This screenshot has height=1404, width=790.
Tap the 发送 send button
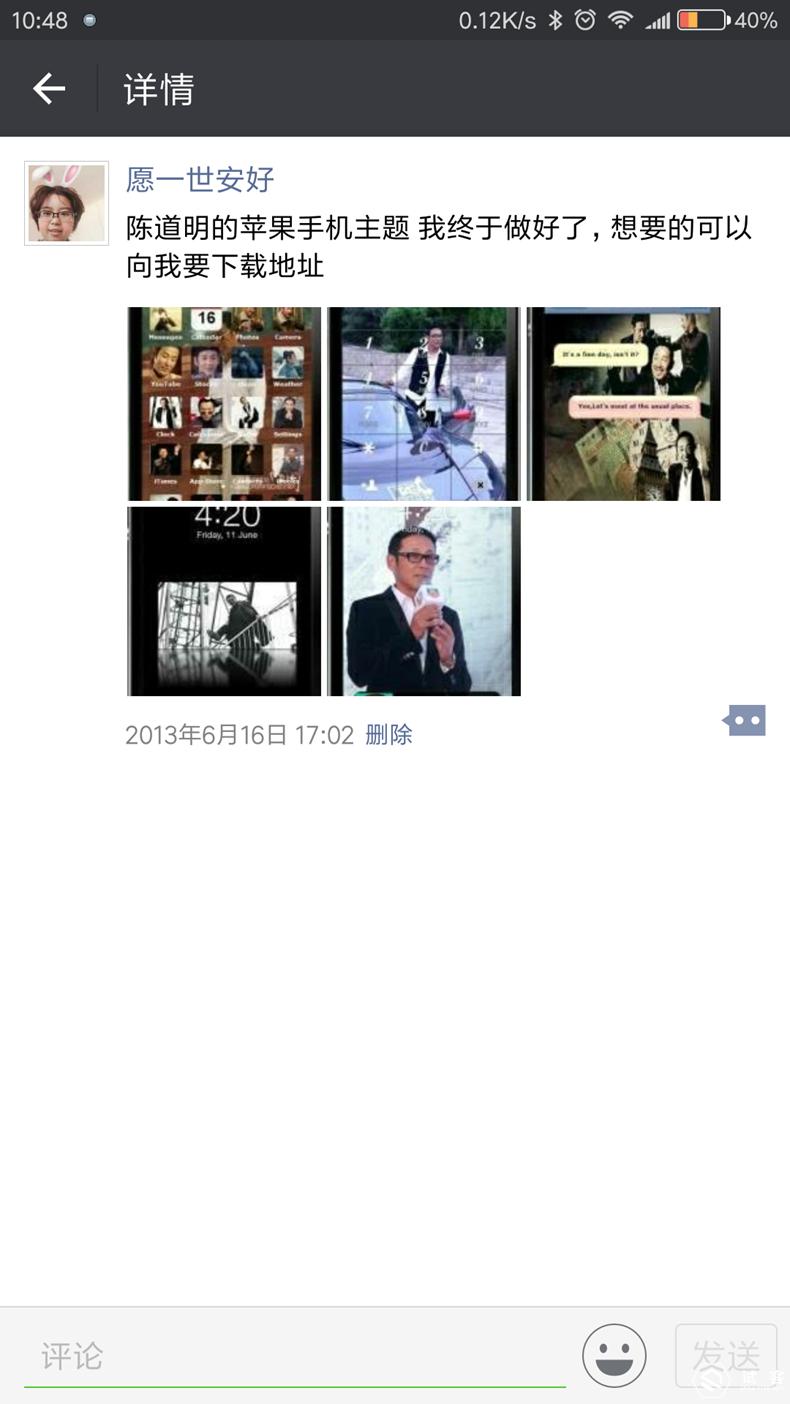tap(726, 1355)
